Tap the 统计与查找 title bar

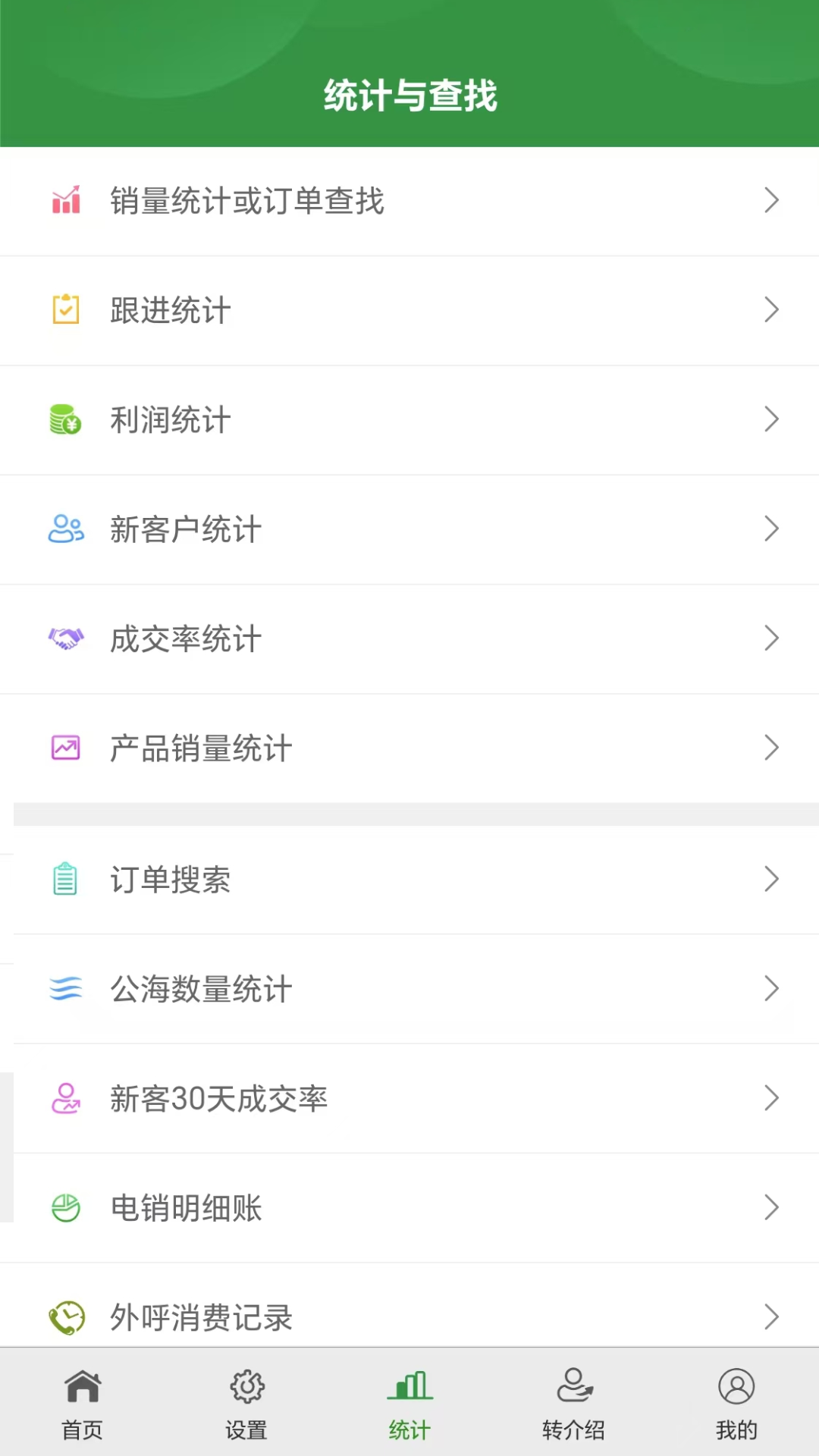click(409, 94)
